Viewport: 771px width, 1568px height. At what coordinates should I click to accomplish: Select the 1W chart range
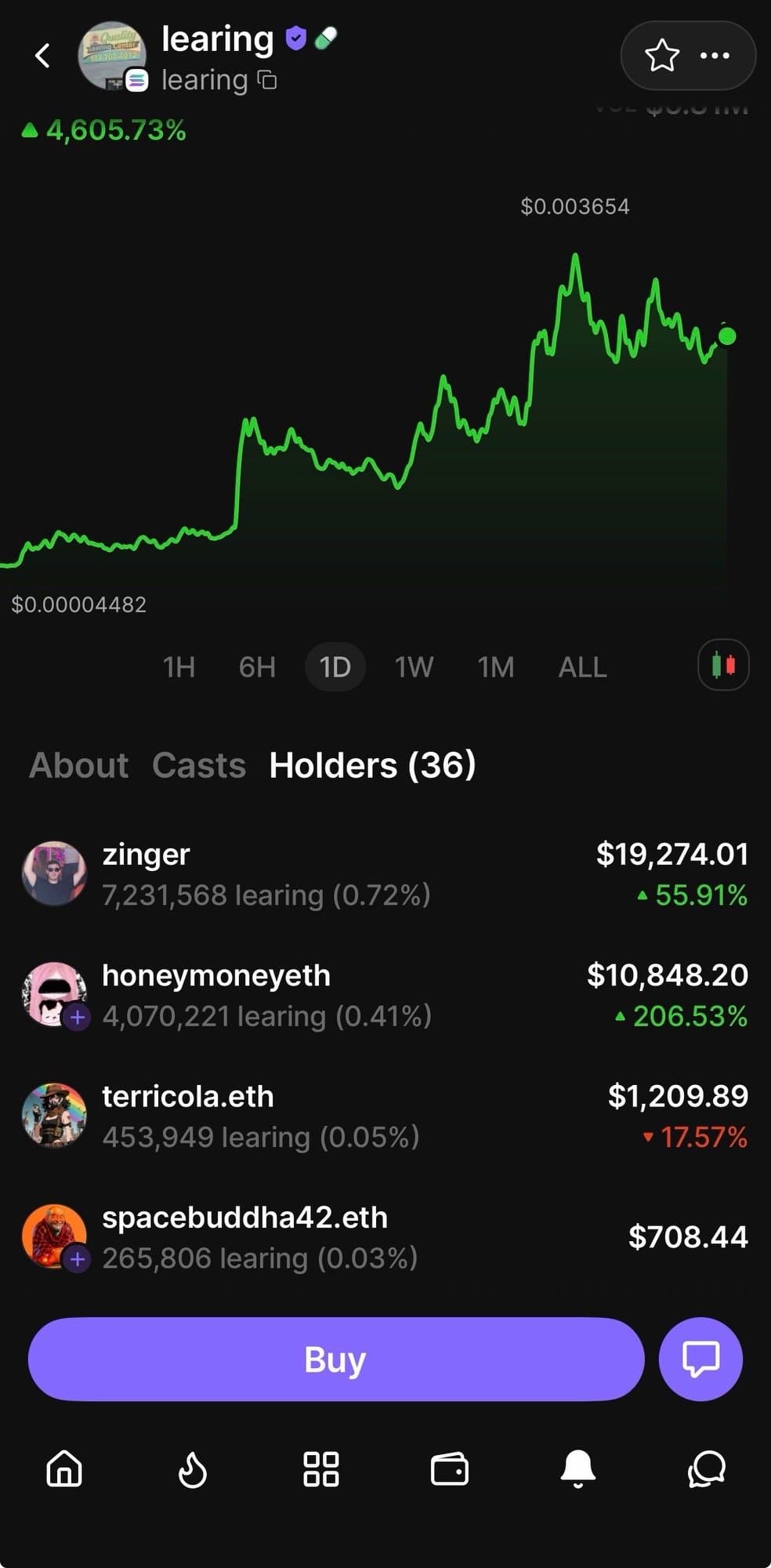(414, 667)
